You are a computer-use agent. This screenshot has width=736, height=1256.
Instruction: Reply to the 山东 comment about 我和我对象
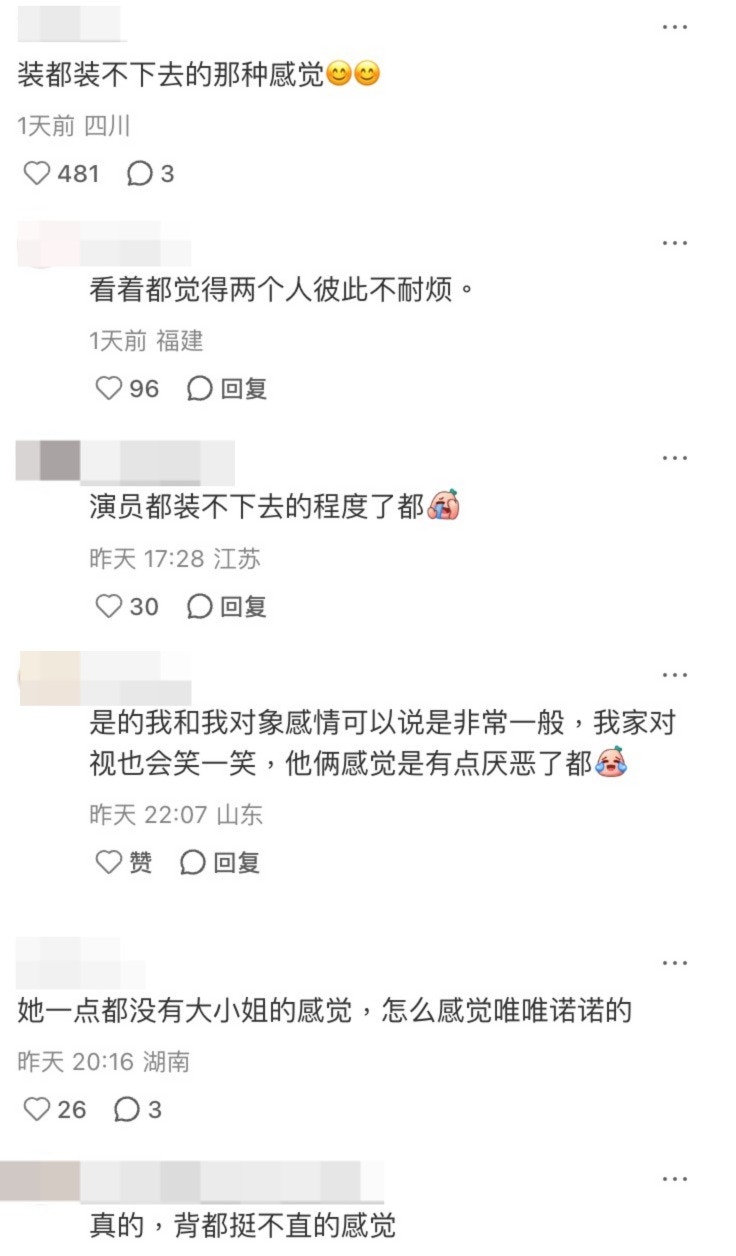[220, 862]
